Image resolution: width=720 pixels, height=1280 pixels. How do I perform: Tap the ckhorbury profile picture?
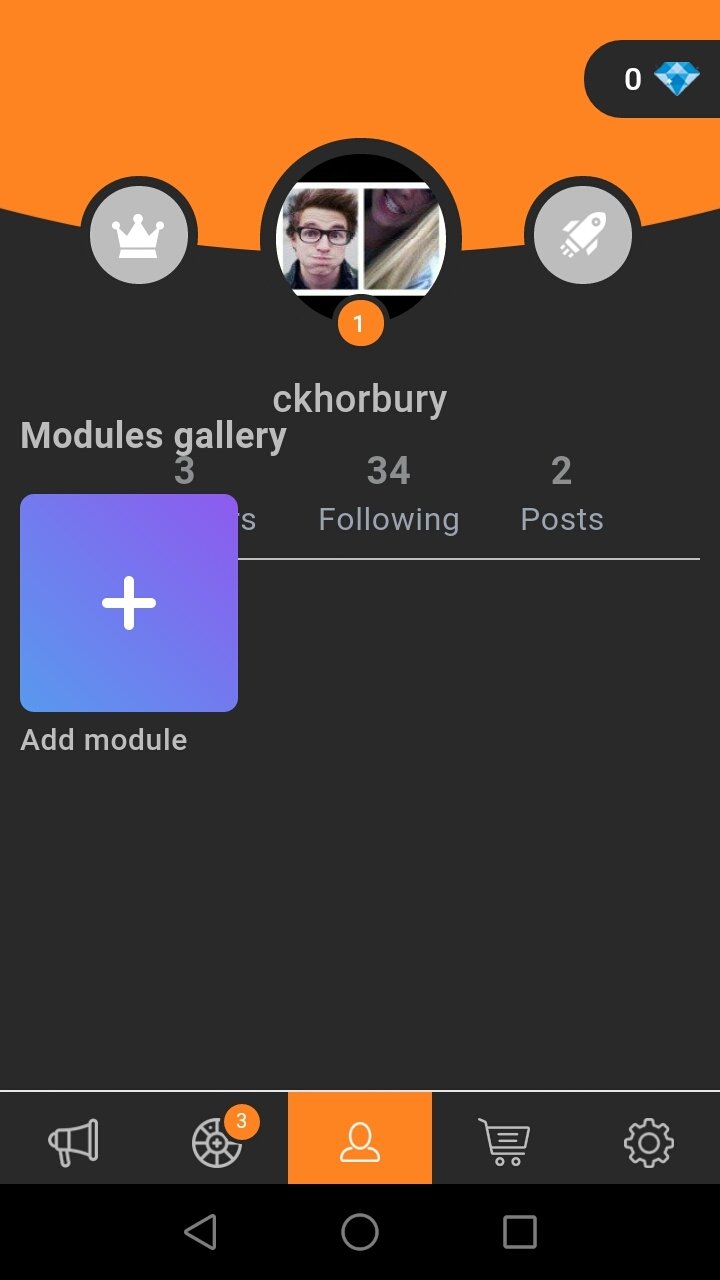point(360,237)
